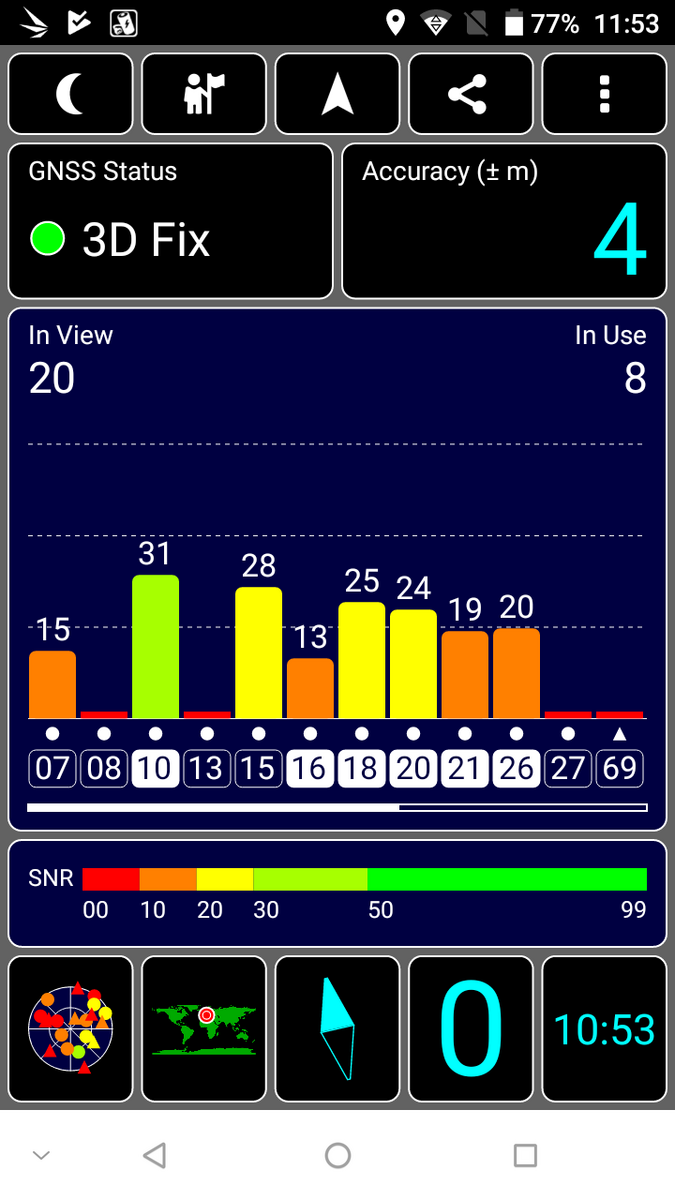Open the three-dot overflow menu
Screen dimensions: 675x1200
click(604, 94)
